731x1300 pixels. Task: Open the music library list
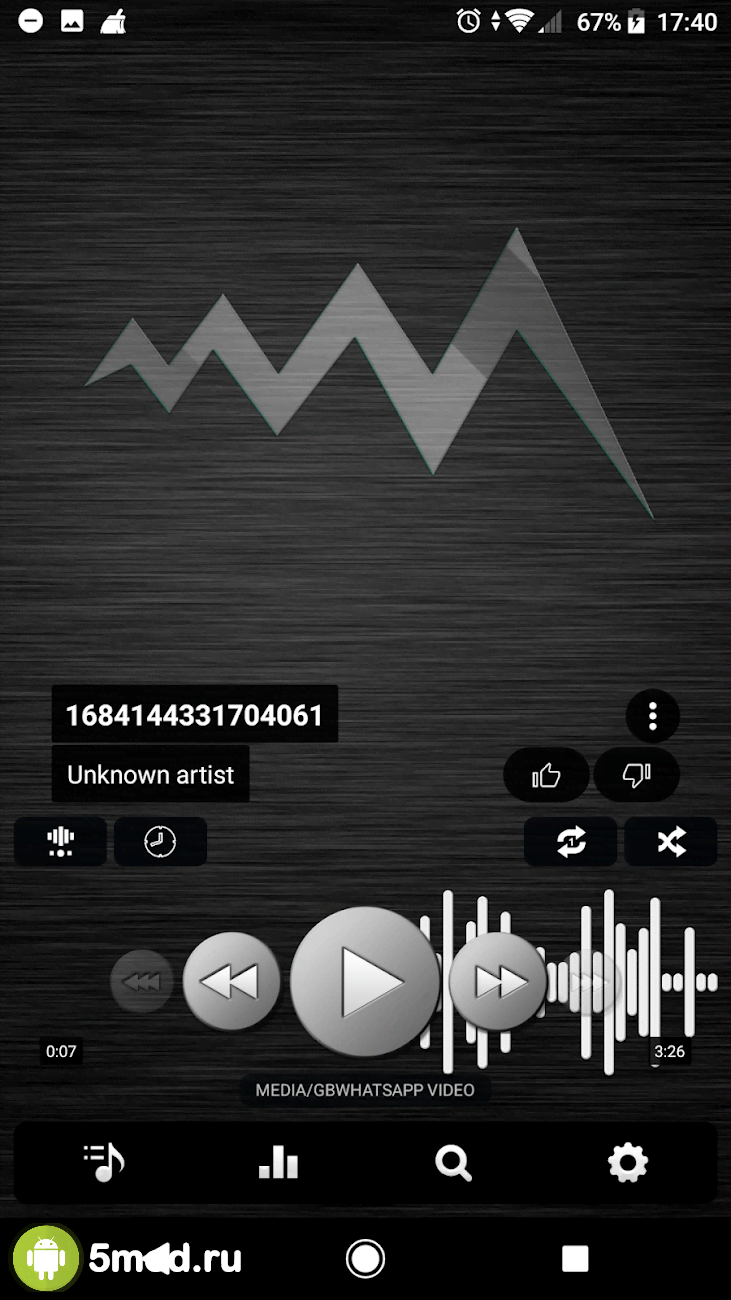pyautogui.click(x=104, y=1162)
